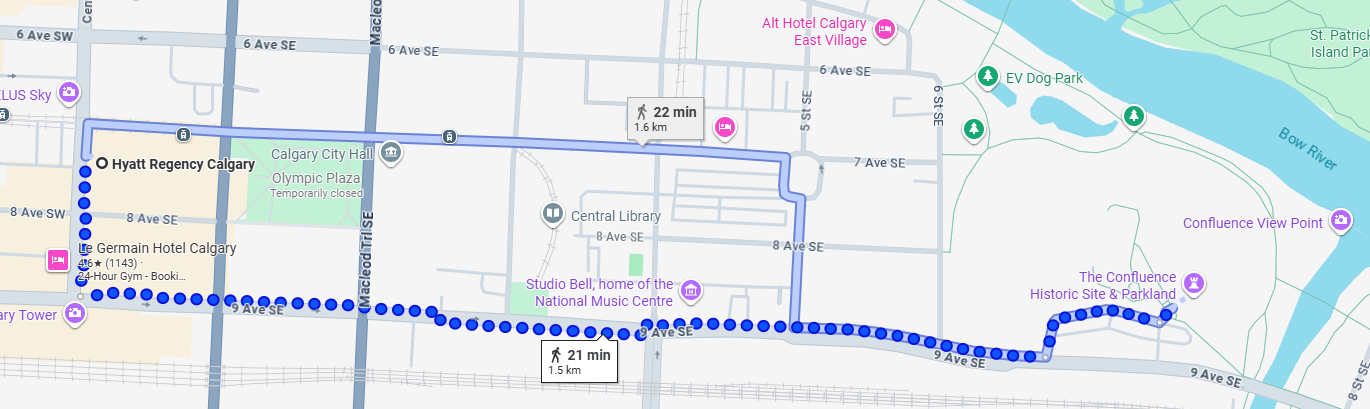Image resolution: width=1370 pixels, height=409 pixels.
Task: Select the Calgary Tower marker
Action: 75,315
